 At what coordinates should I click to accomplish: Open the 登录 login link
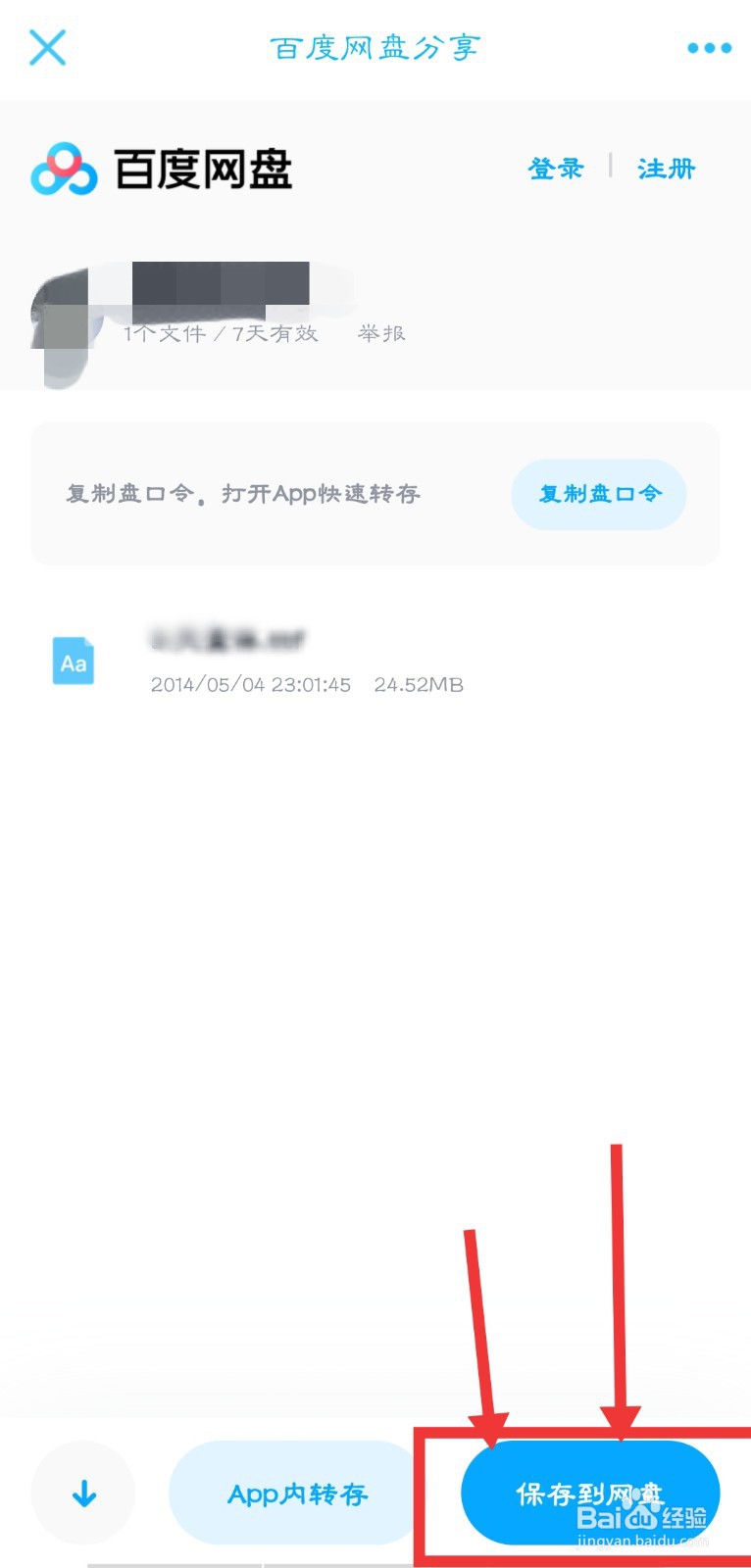tap(555, 169)
